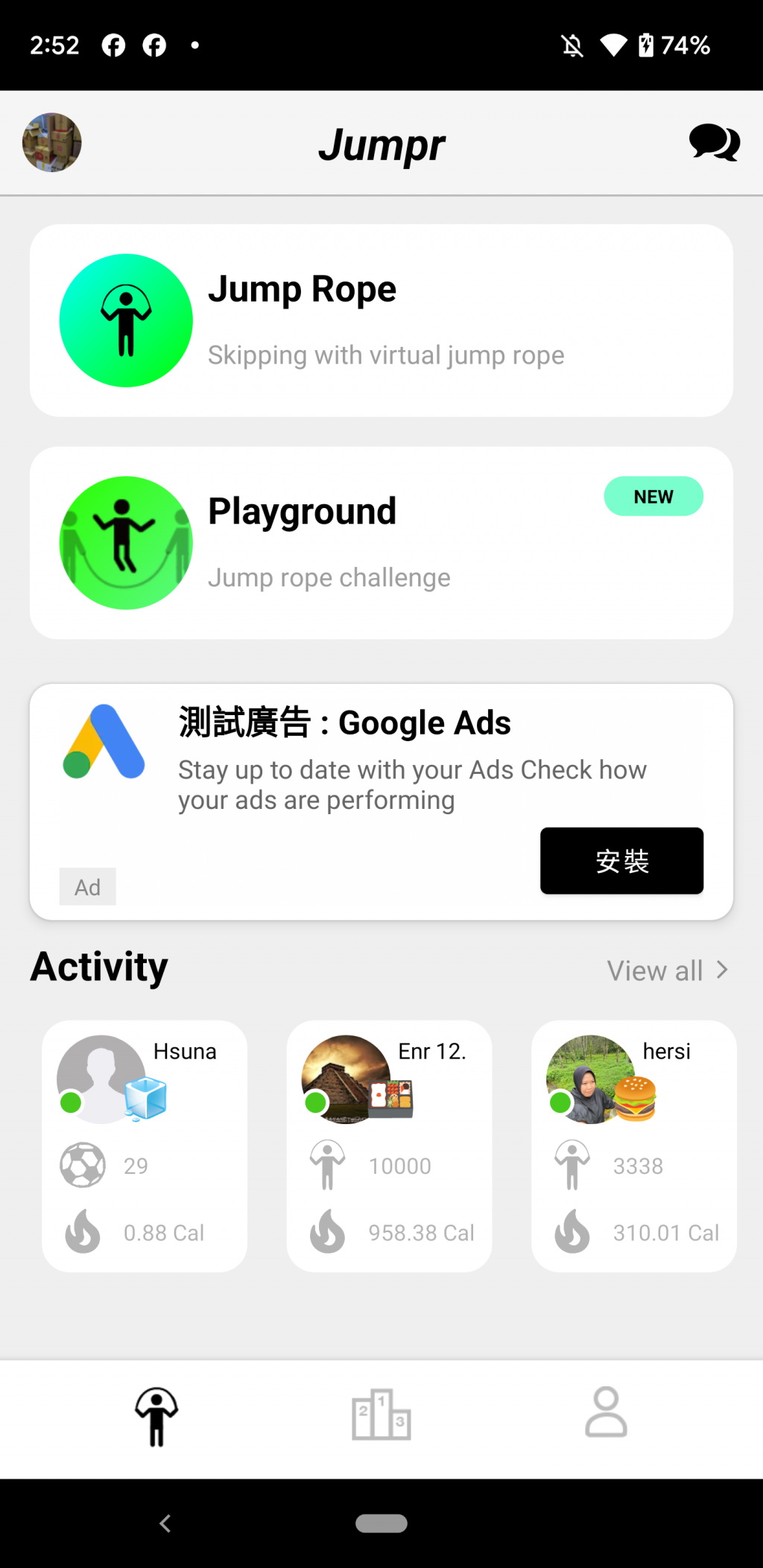
Task: Open the Playground jump rope challenge
Action: pyautogui.click(x=381, y=542)
